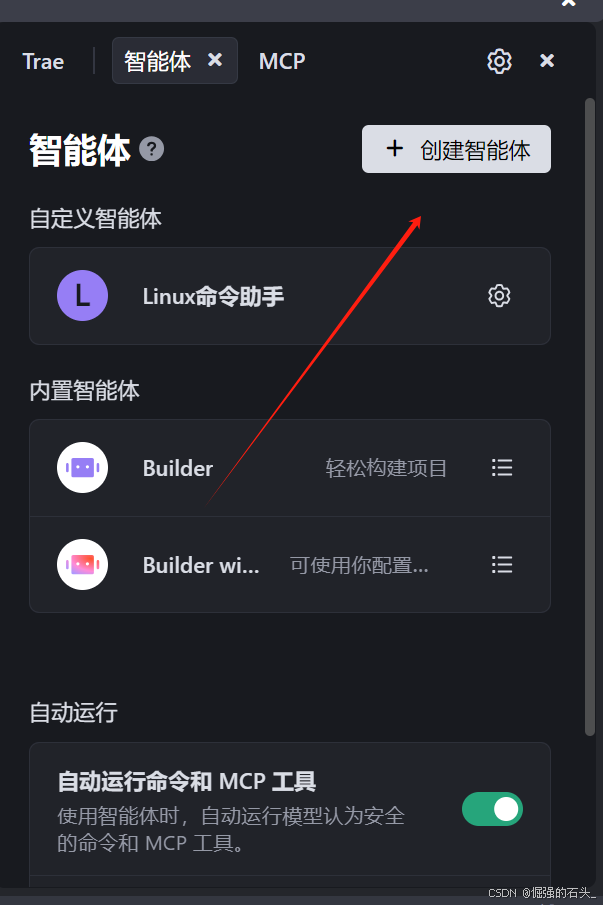Close the 智能体 tab

tap(215, 60)
